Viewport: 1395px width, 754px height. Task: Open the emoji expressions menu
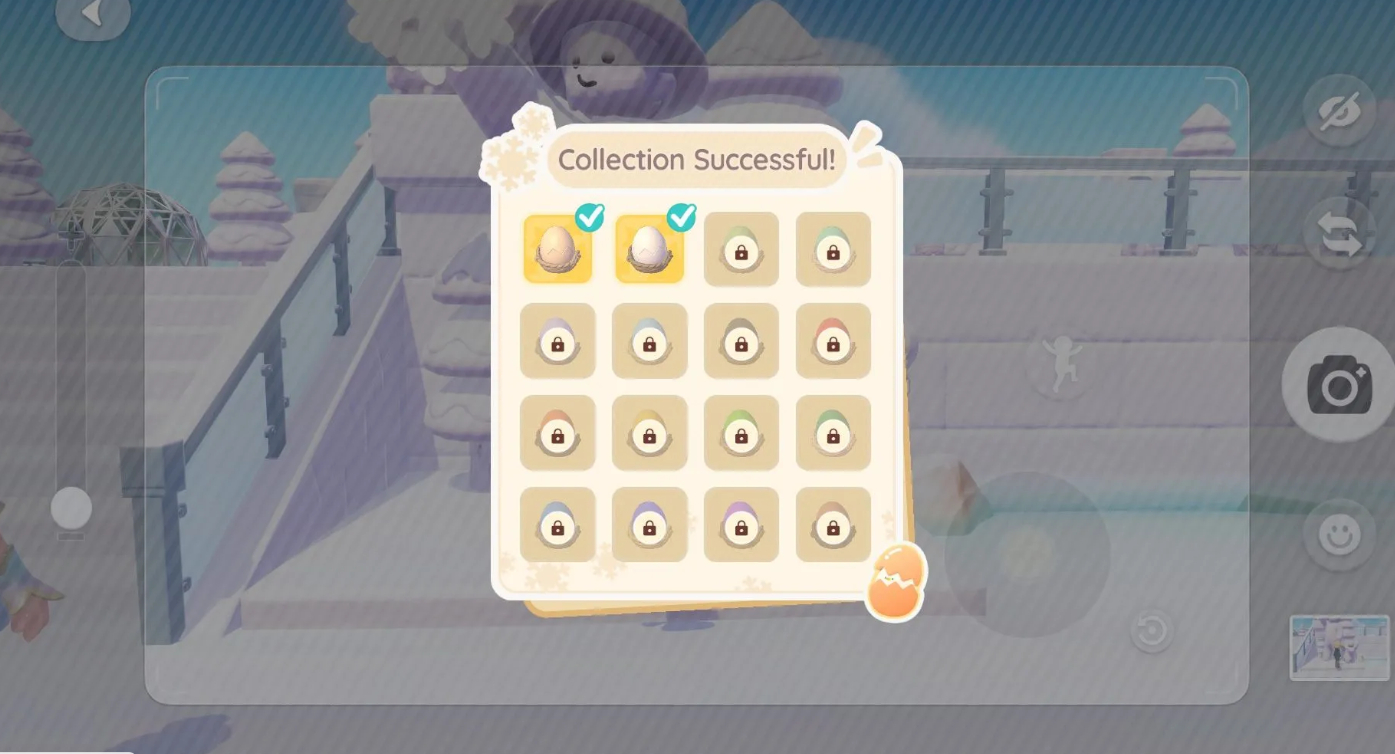1339,535
